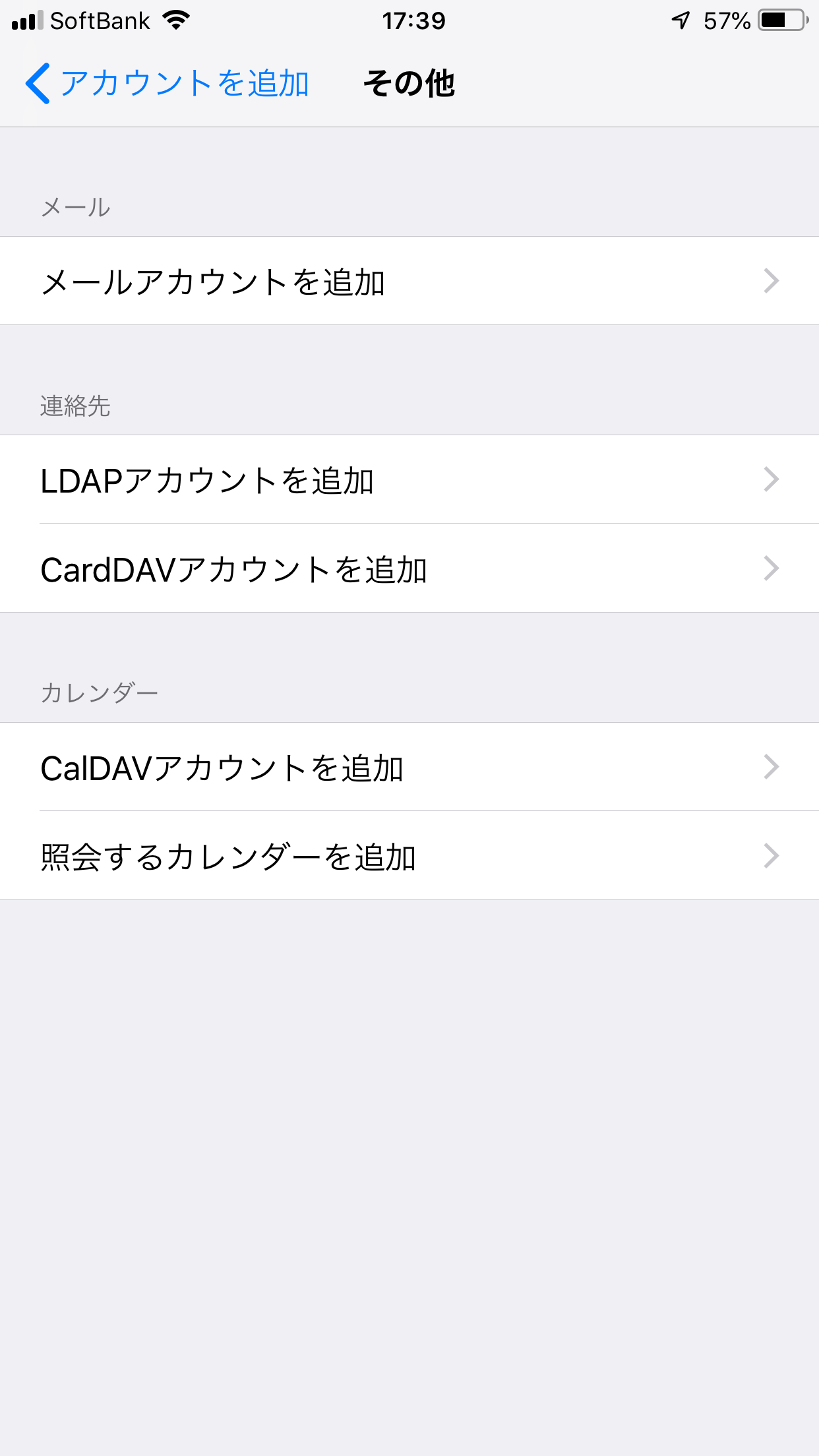Open 照会するカレンダーを追加

(x=409, y=856)
